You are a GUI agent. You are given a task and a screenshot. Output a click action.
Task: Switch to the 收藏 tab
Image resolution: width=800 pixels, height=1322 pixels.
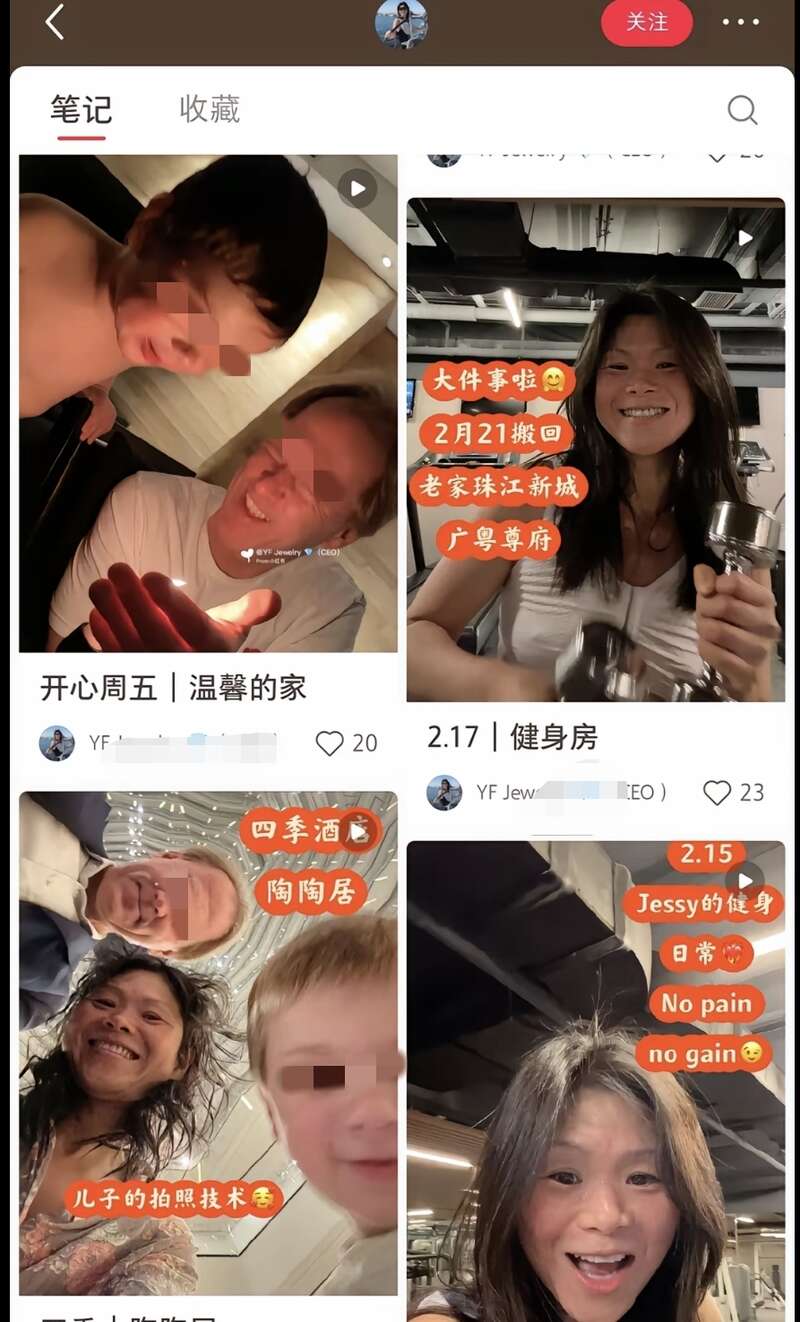point(210,110)
